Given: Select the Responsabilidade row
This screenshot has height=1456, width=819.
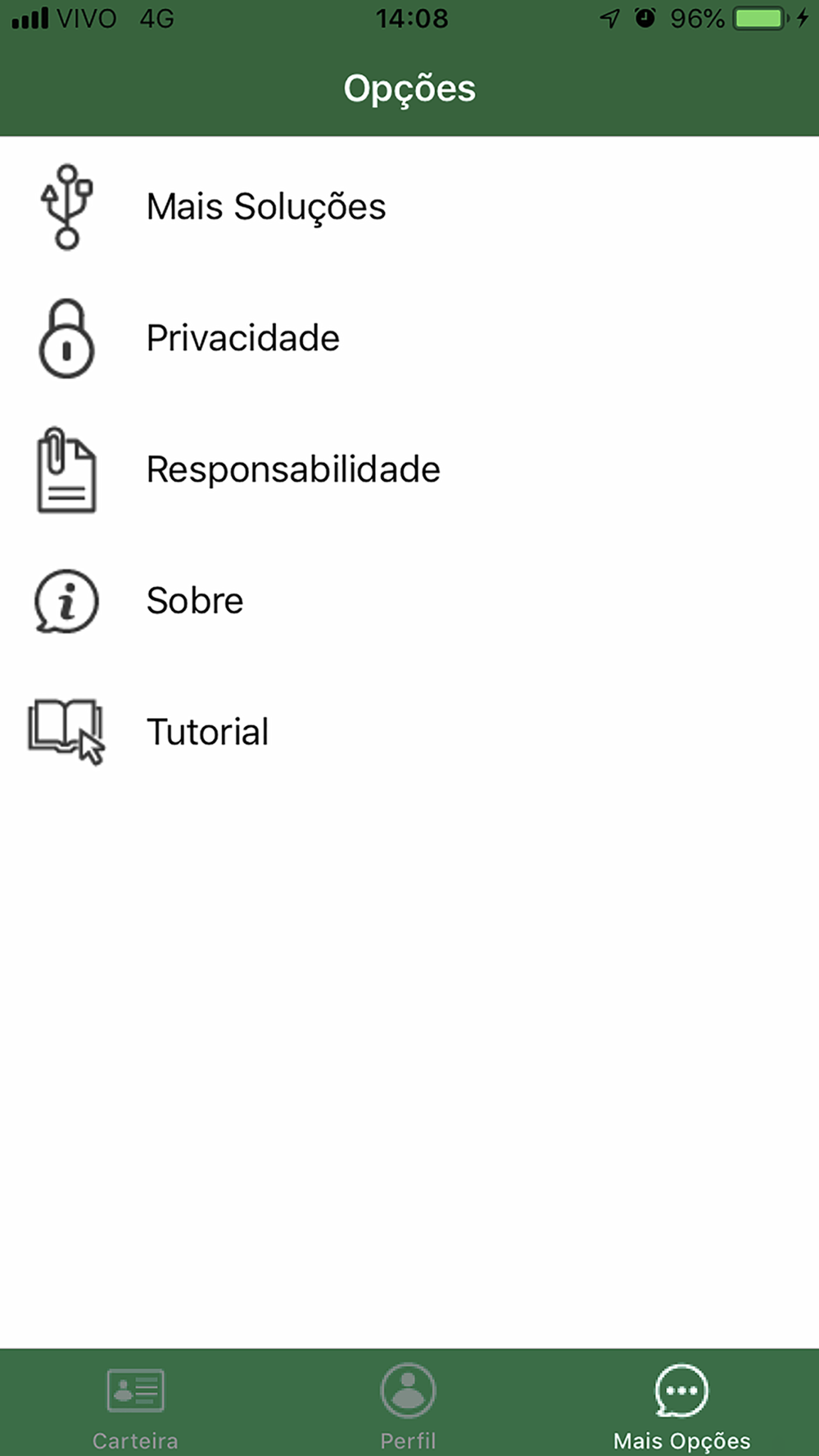Looking at the screenshot, I should 409,469.
